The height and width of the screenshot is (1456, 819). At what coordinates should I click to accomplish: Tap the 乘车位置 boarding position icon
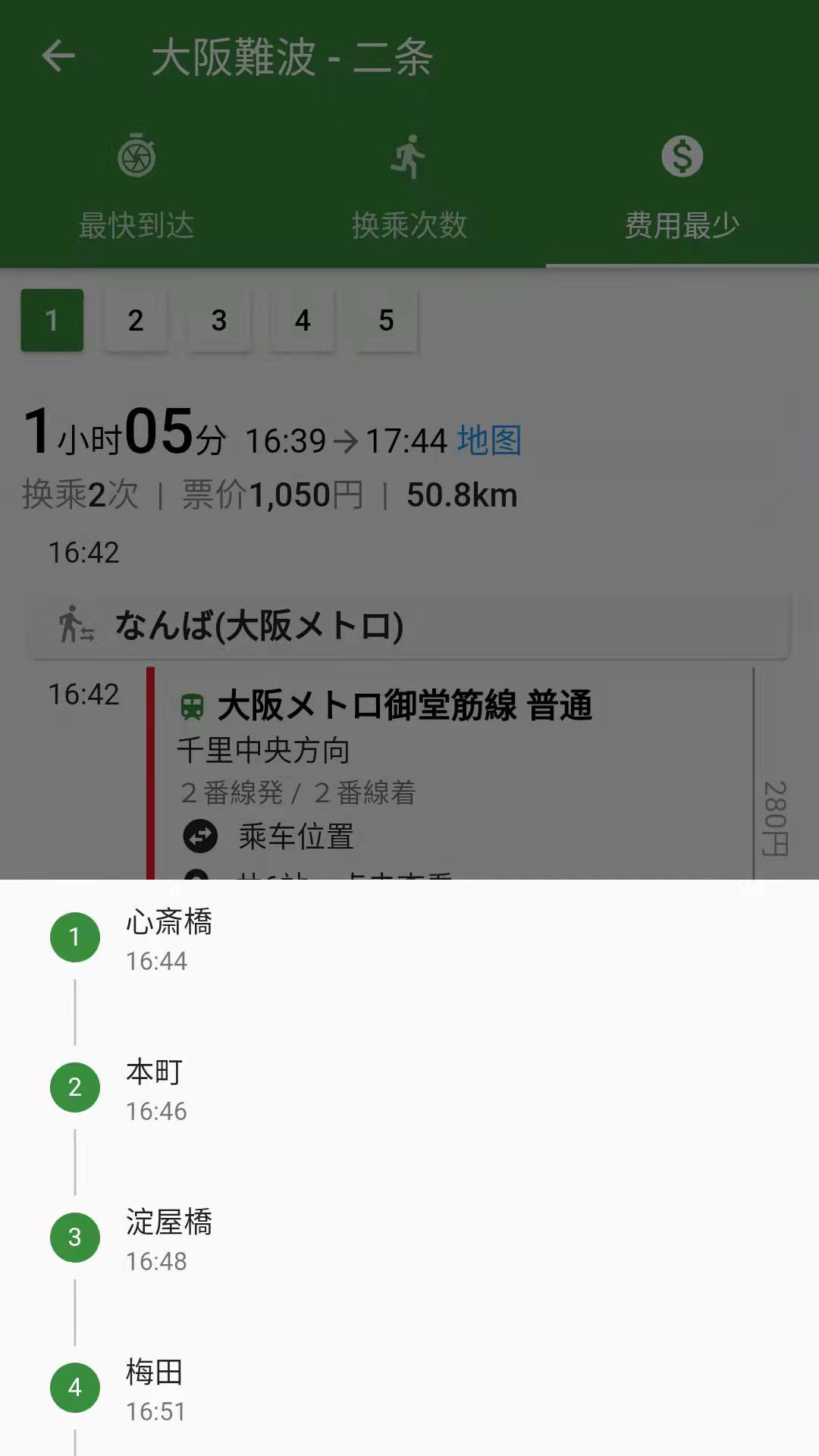click(200, 836)
